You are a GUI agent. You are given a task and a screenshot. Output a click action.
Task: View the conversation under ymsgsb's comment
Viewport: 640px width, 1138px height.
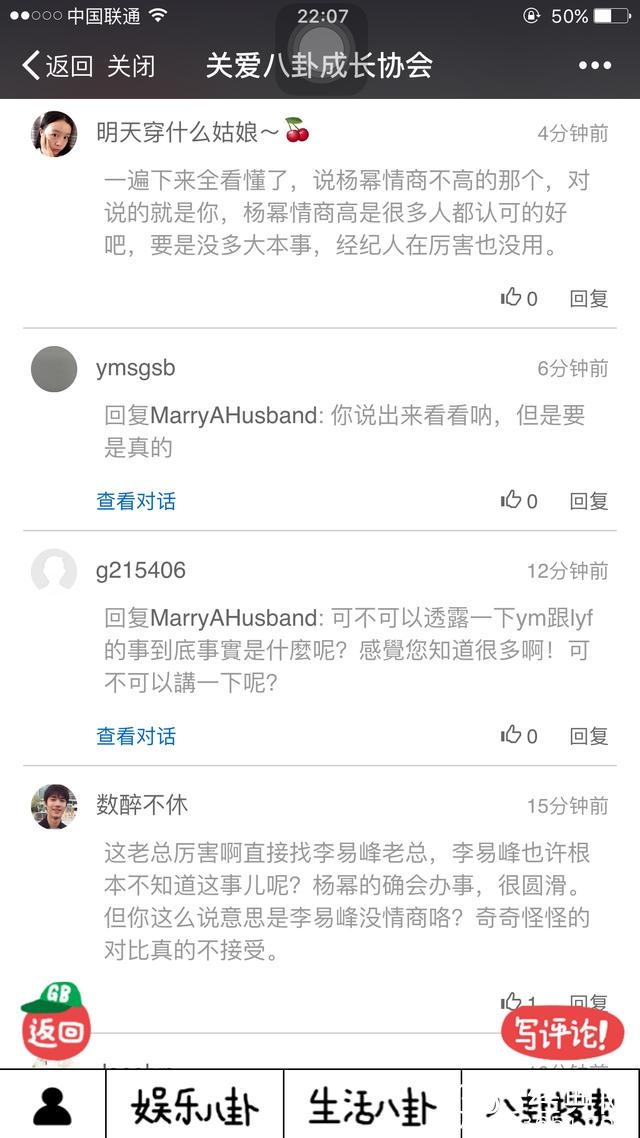(136, 501)
